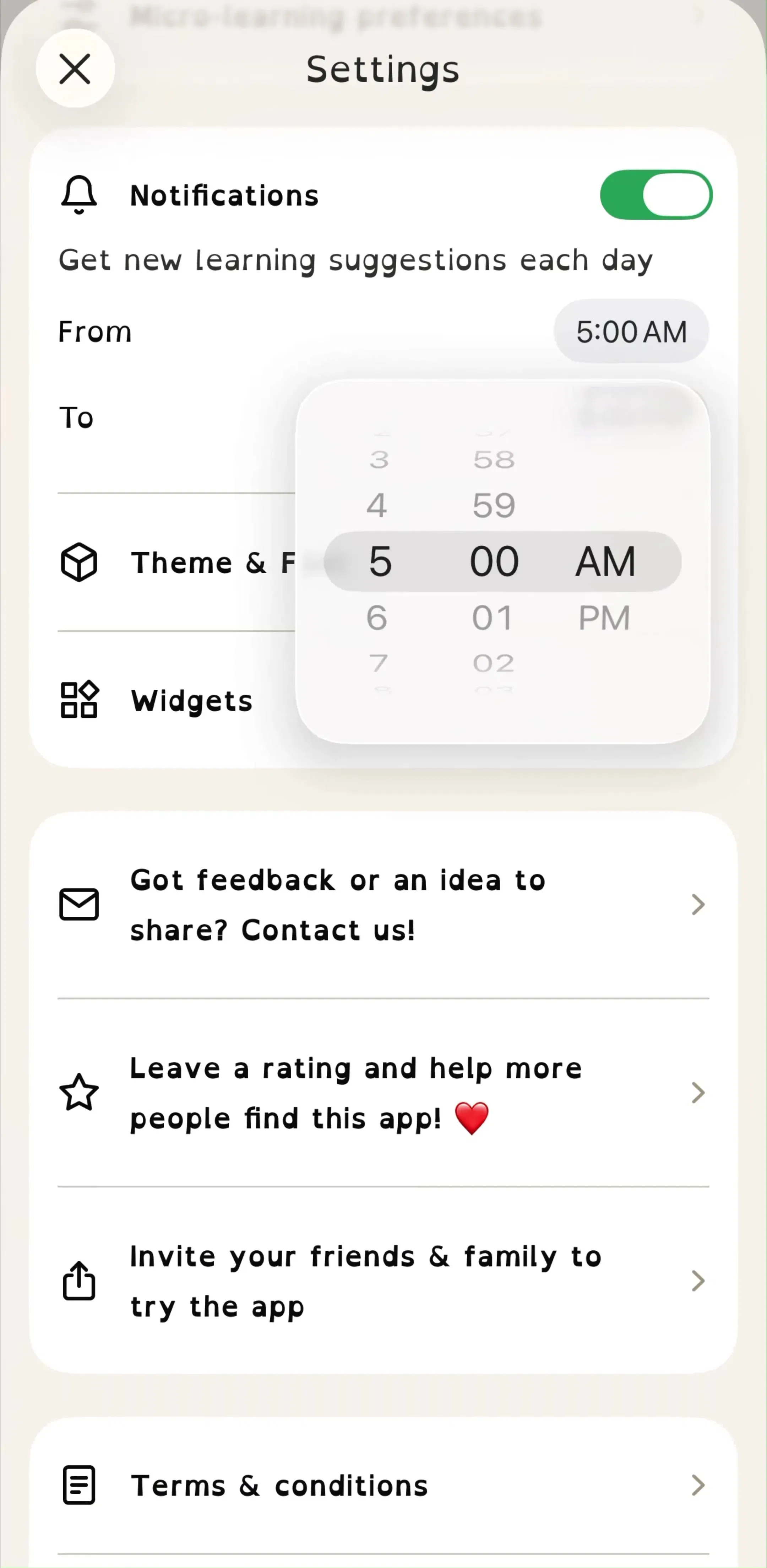The width and height of the screenshot is (767, 1568).
Task: Pick minute 59 in the time picker
Action: (x=494, y=505)
